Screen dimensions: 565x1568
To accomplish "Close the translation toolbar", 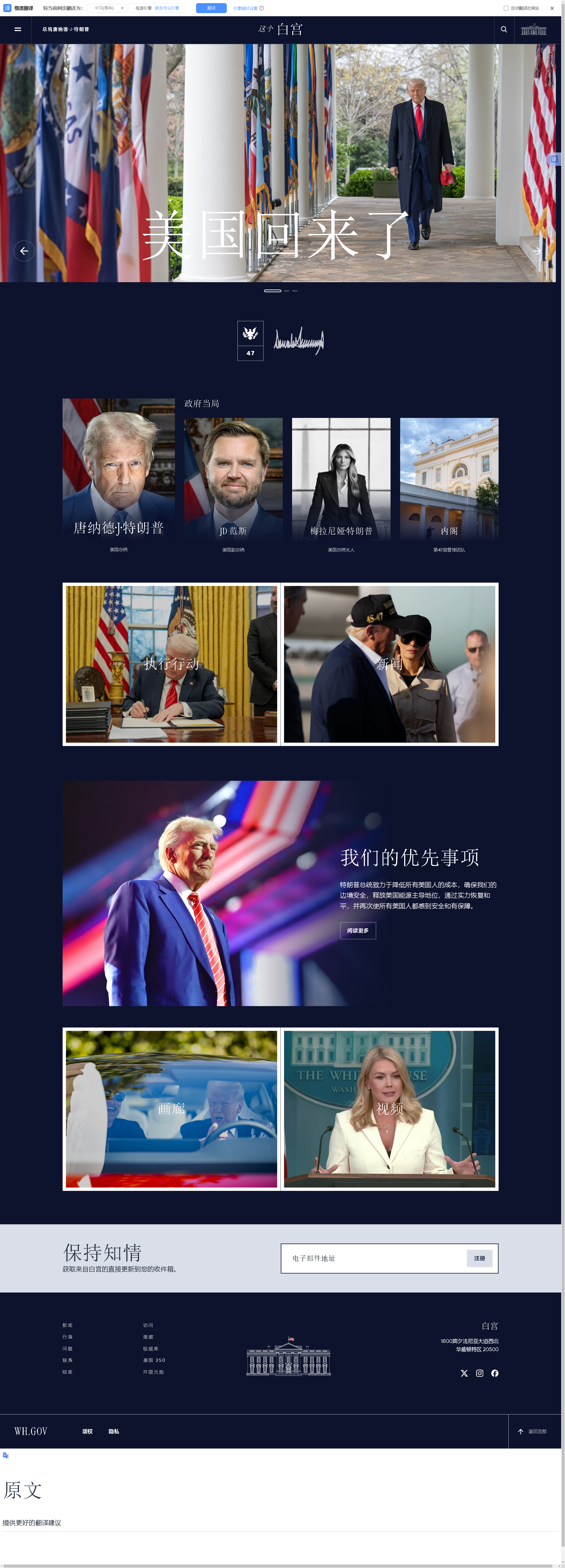I will (552, 8).
